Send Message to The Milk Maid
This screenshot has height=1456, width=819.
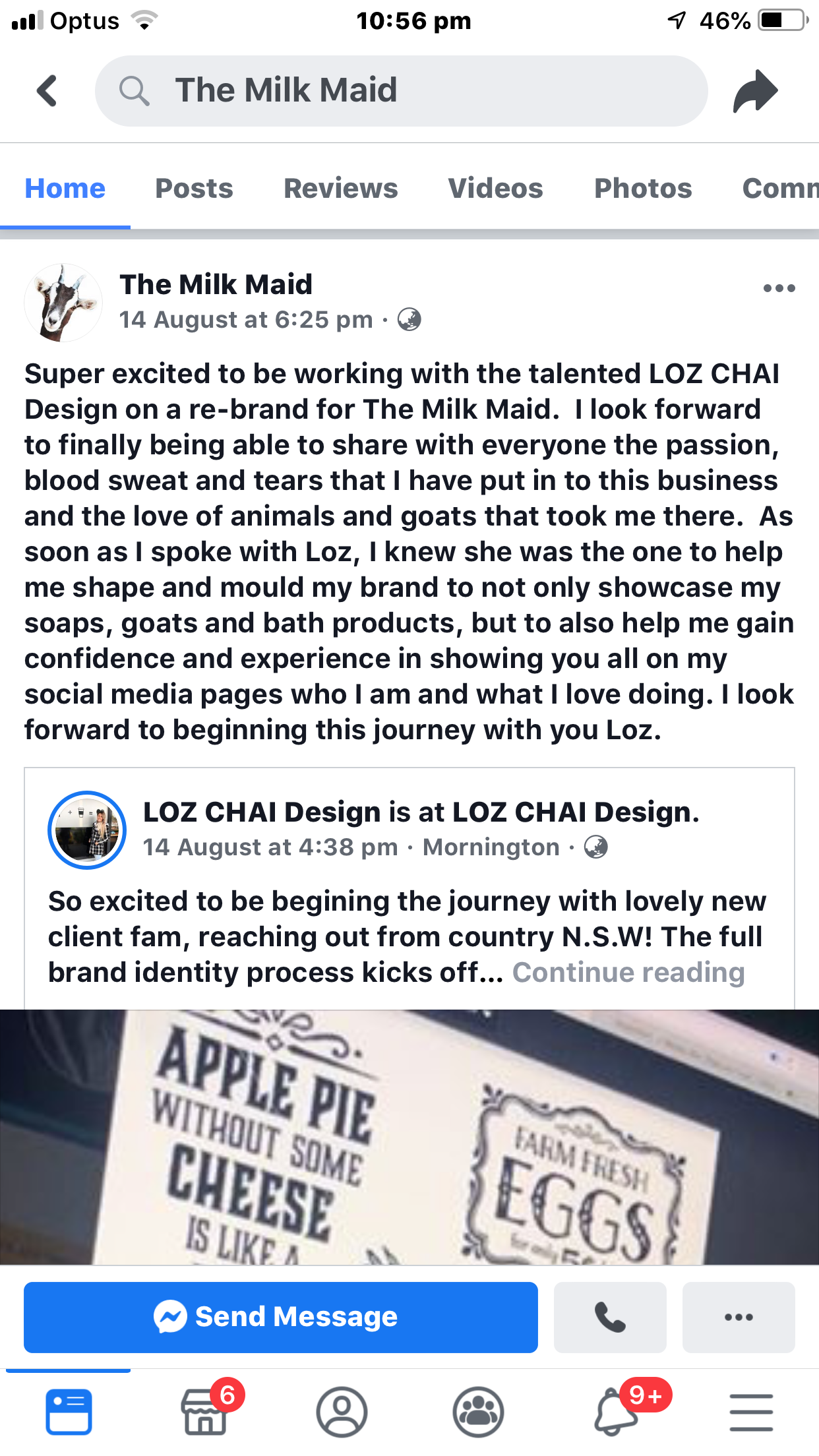click(x=281, y=1317)
